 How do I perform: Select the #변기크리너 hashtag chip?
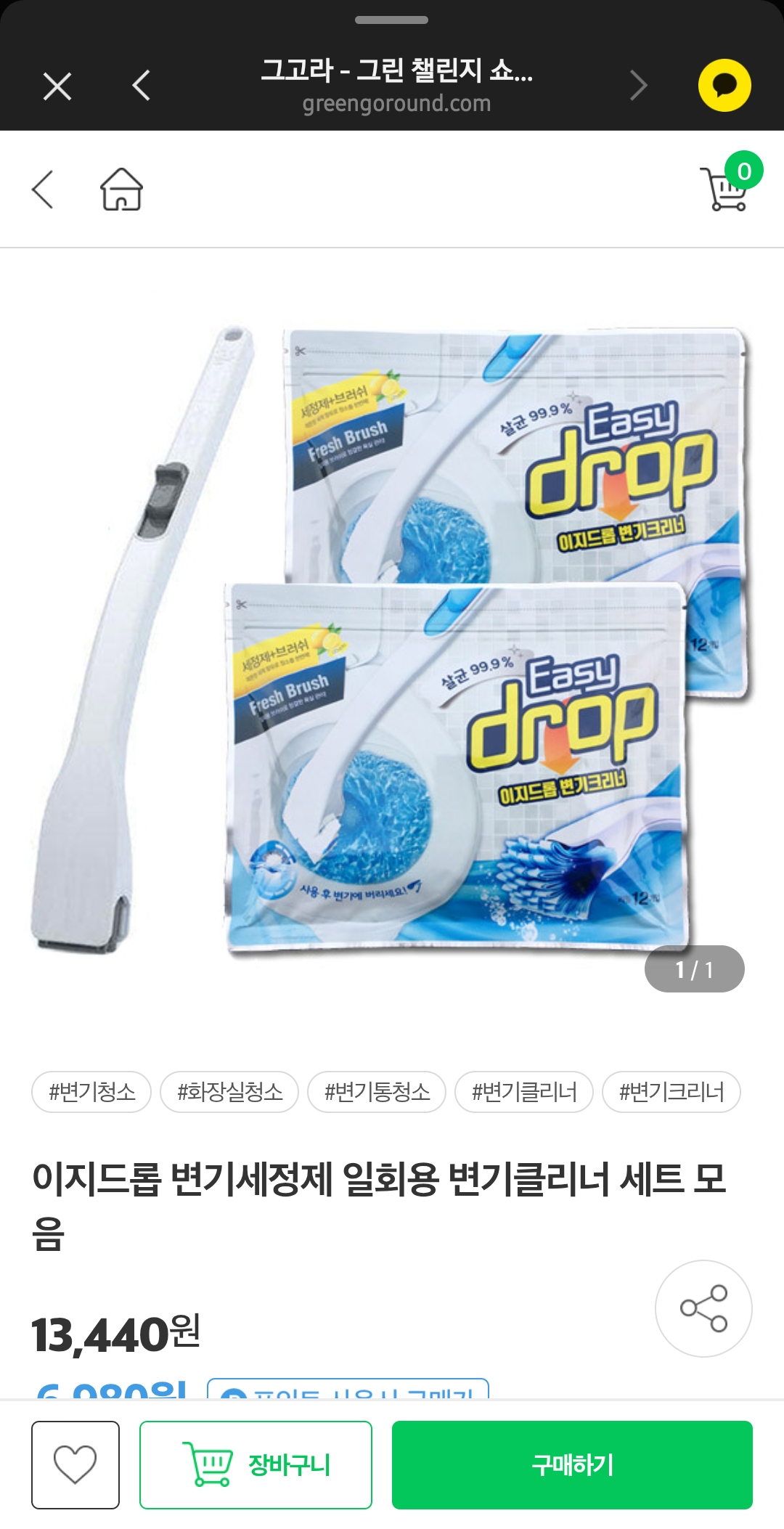[x=671, y=1092]
